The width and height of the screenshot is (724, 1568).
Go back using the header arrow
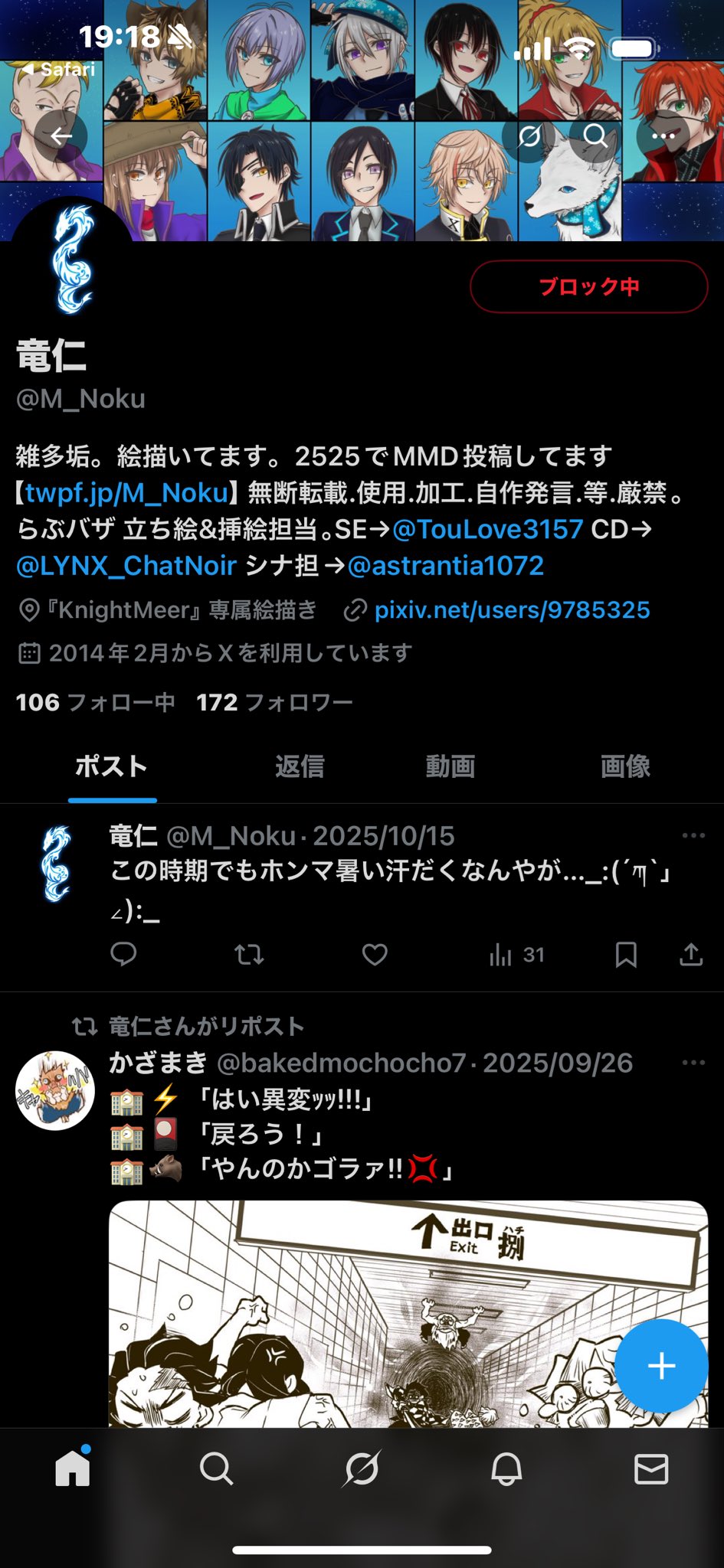(x=61, y=137)
